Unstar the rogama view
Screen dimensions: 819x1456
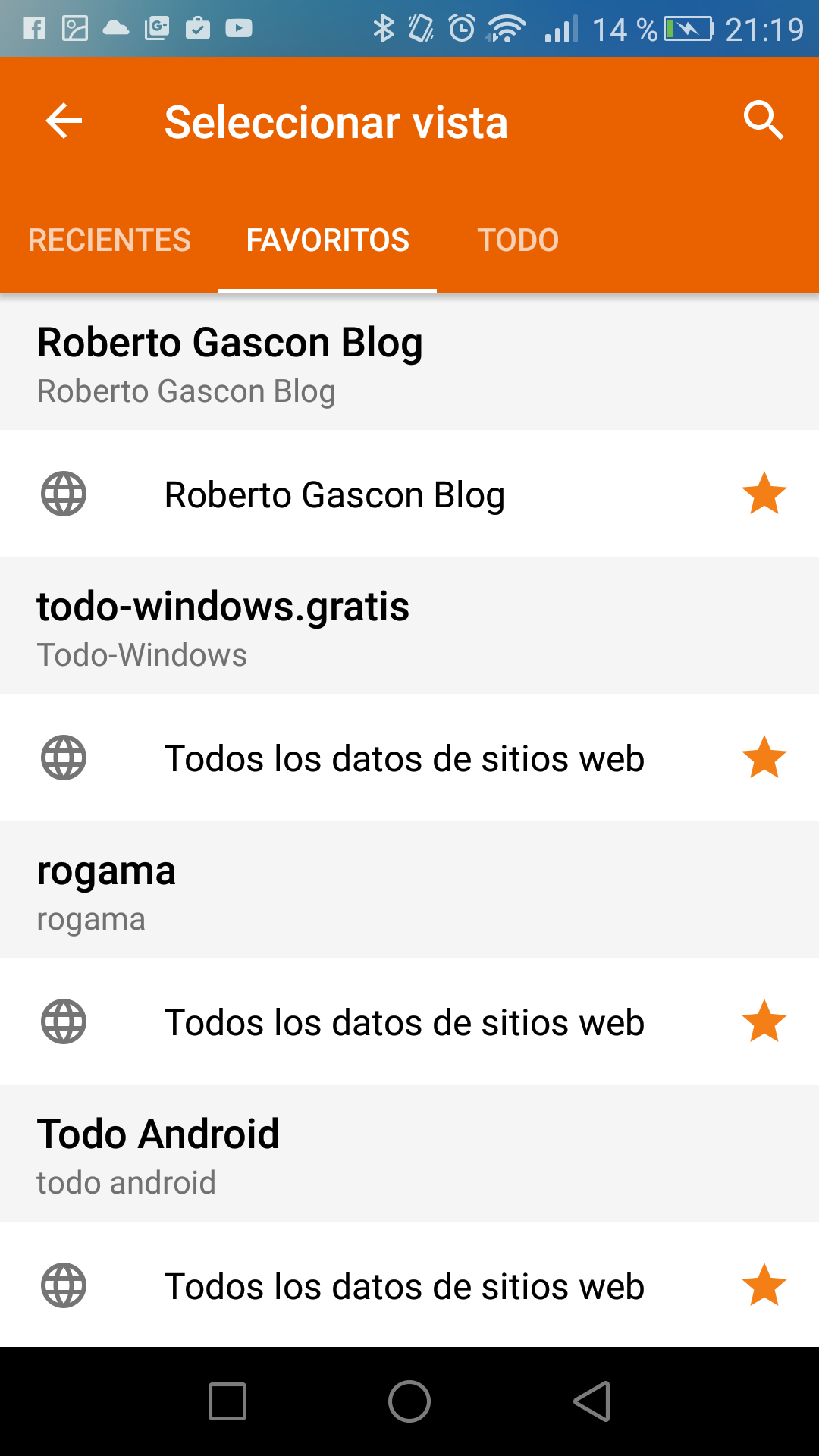[x=764, y=1021]
